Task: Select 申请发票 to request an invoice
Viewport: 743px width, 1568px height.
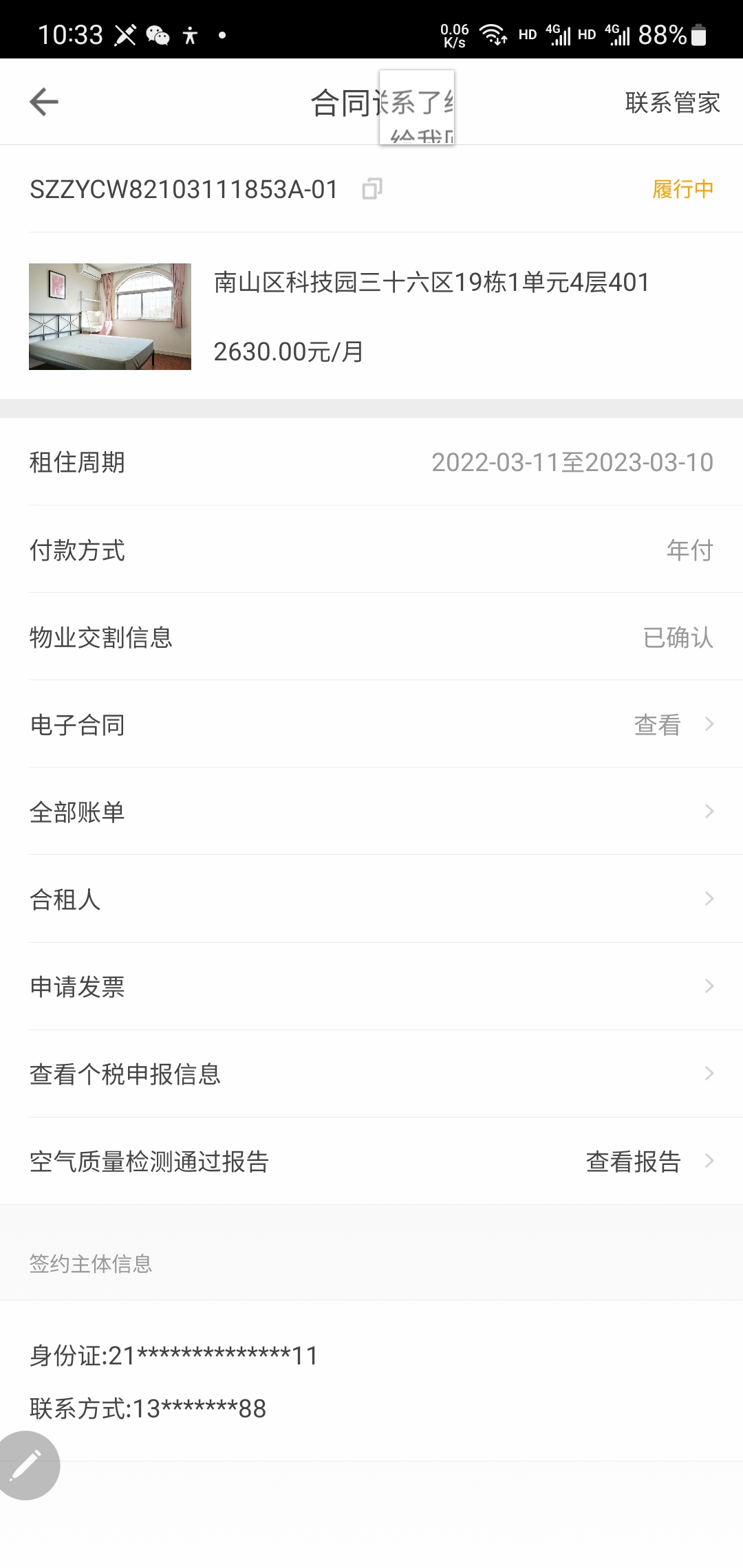Action: [x=371, y=986]
